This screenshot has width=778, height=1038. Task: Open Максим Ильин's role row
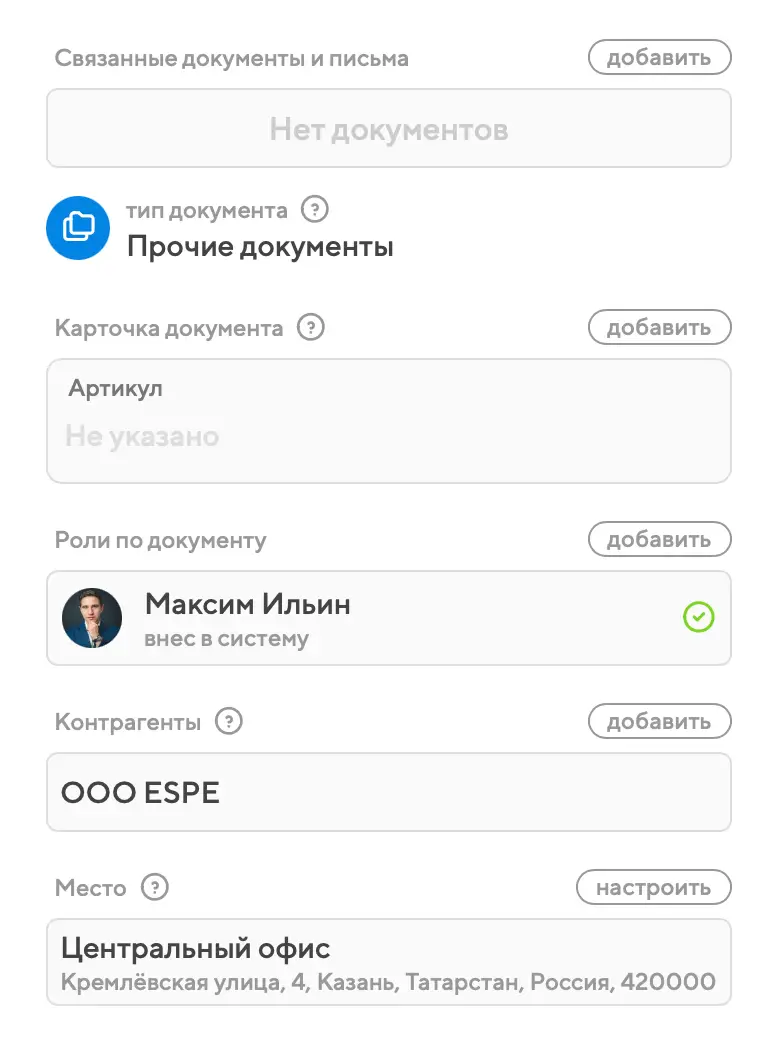tap(388, 617)
